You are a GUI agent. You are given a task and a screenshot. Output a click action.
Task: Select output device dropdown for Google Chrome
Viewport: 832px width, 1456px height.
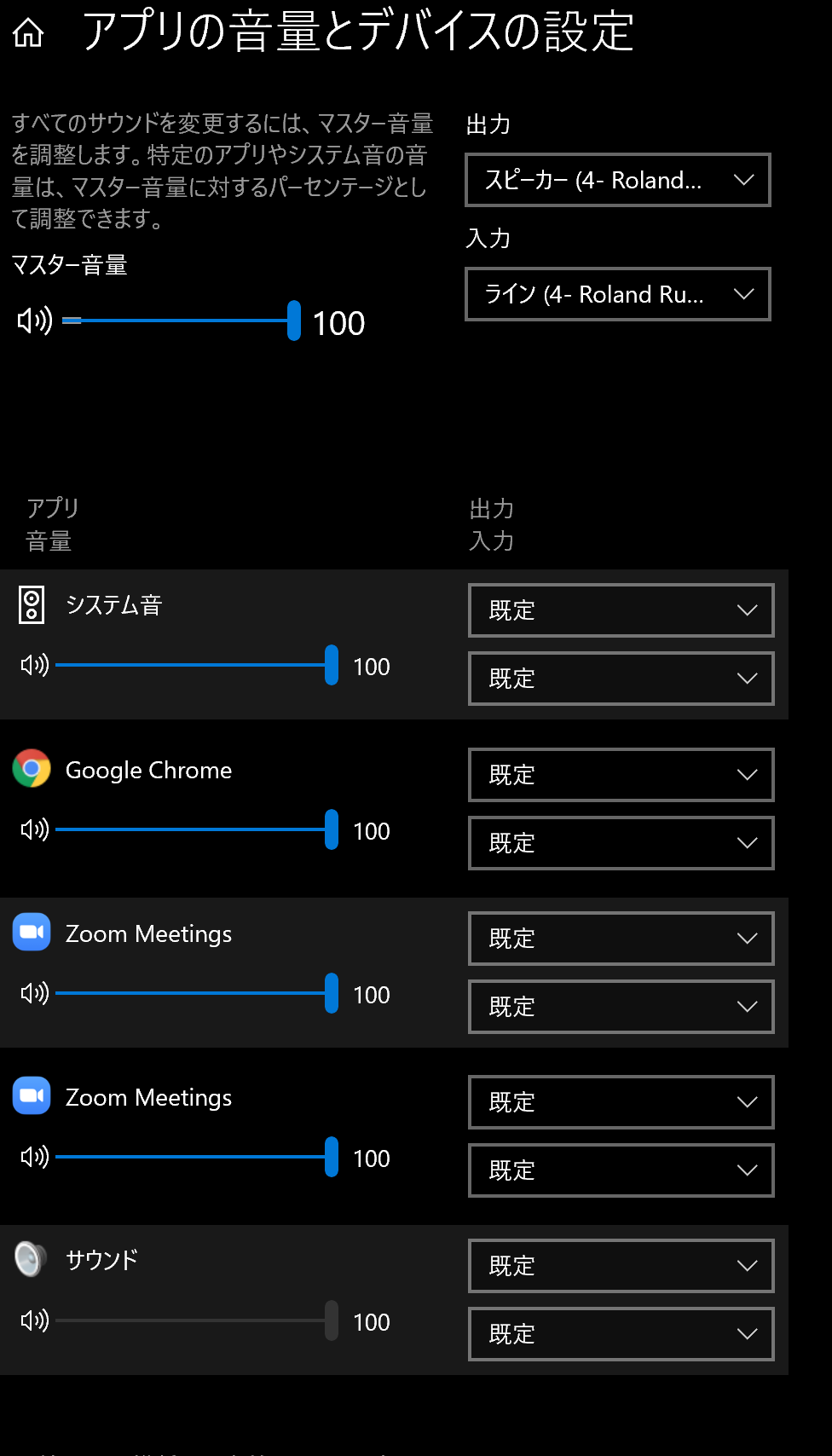point(621,775)
